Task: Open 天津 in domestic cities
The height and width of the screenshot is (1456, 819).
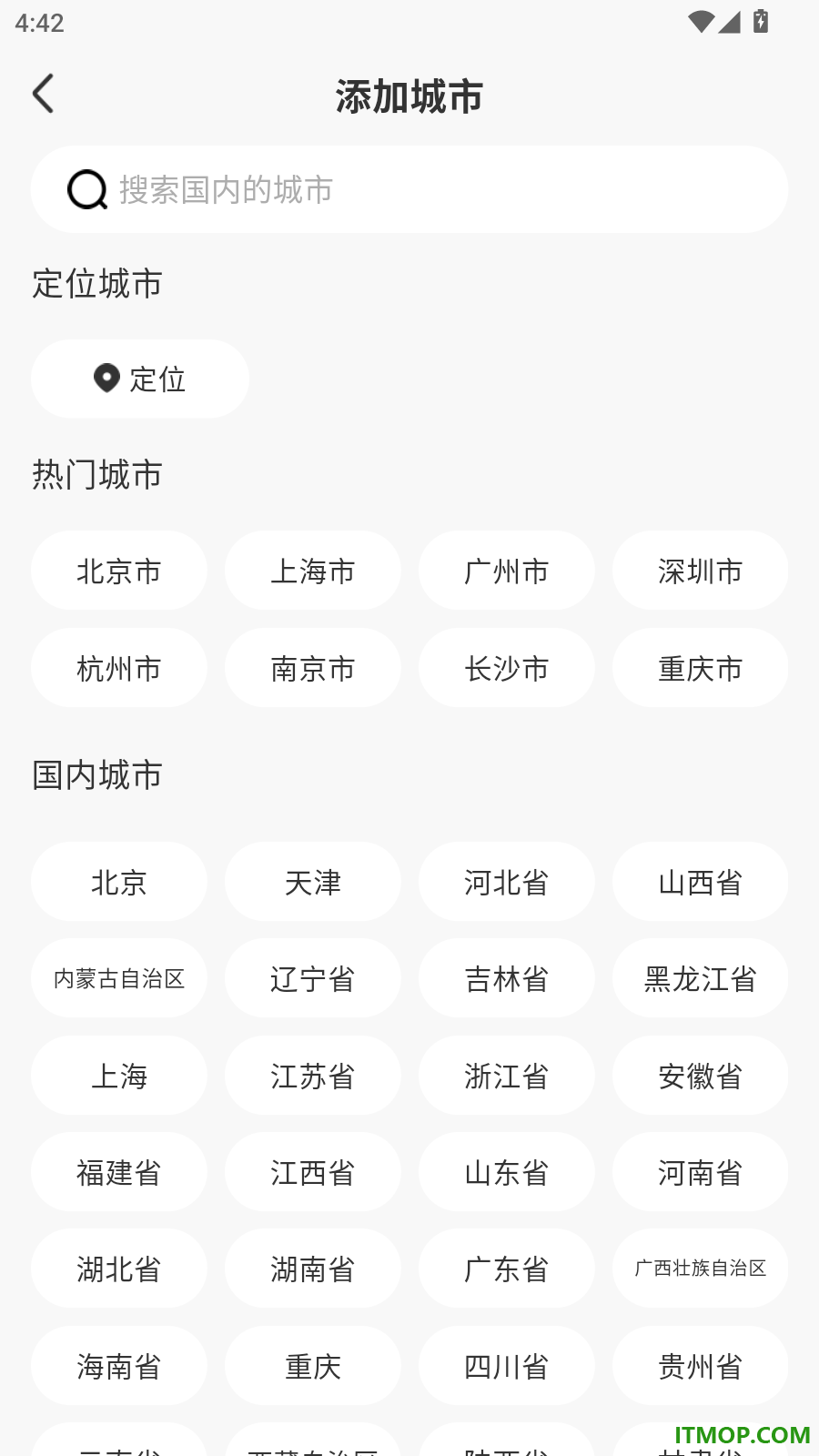Action: (313, 882)
